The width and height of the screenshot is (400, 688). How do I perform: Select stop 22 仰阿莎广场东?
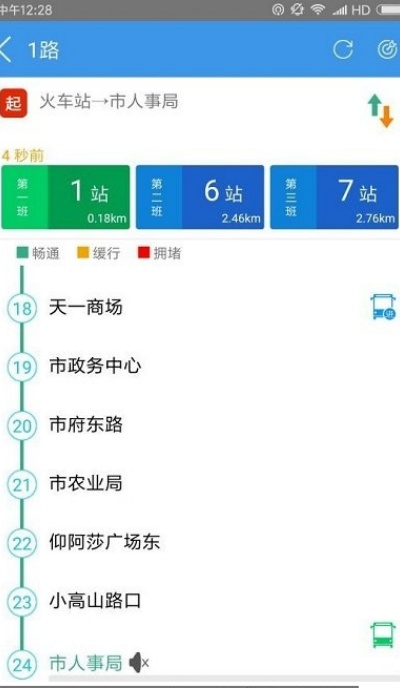[x=200, y=542]
